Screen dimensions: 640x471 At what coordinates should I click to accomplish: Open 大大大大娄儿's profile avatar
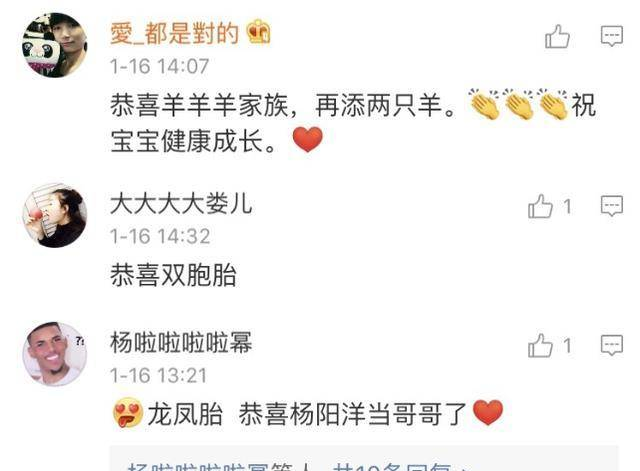click(54, 214)
